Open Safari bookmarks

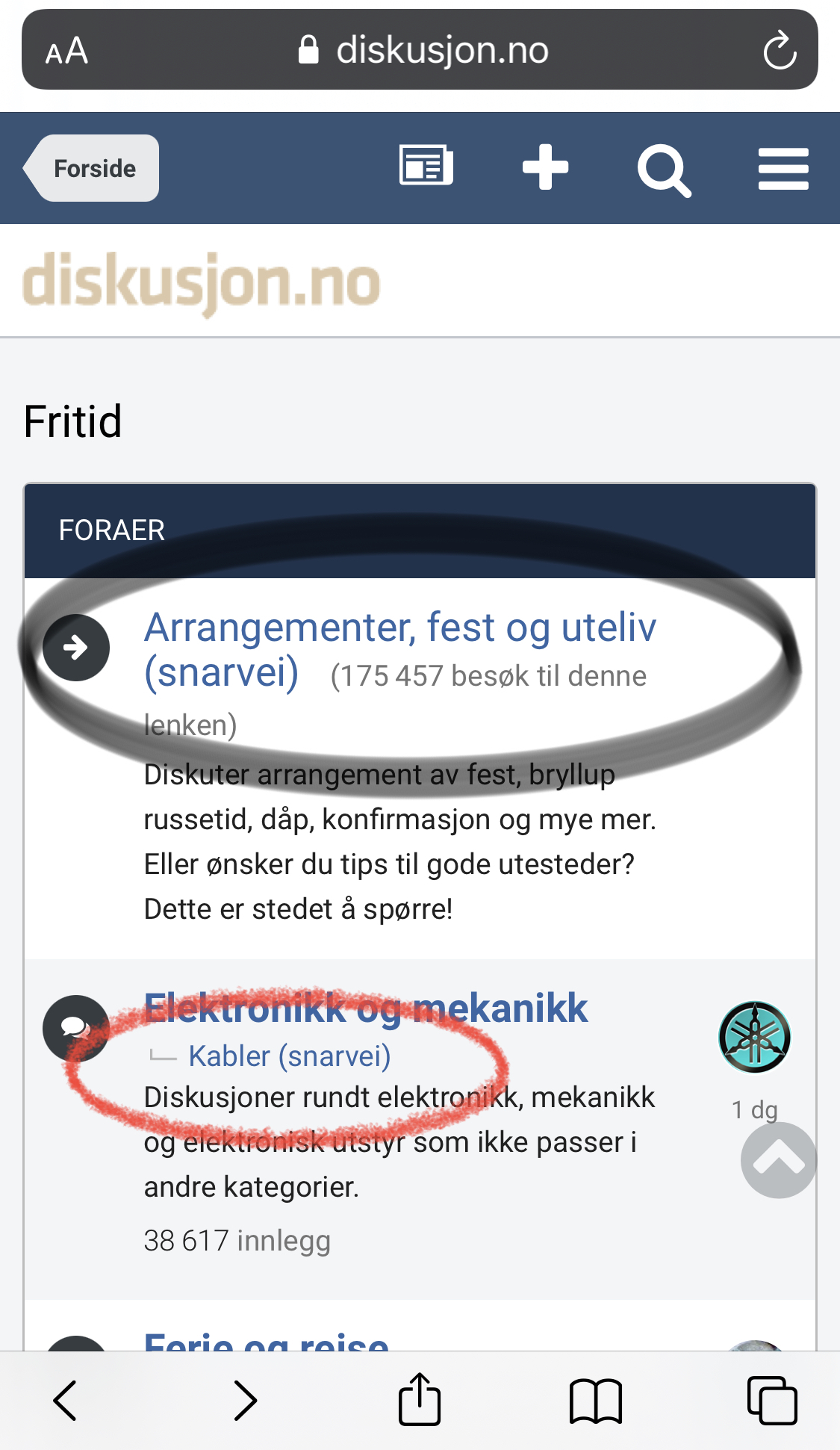pos(595,1401)
